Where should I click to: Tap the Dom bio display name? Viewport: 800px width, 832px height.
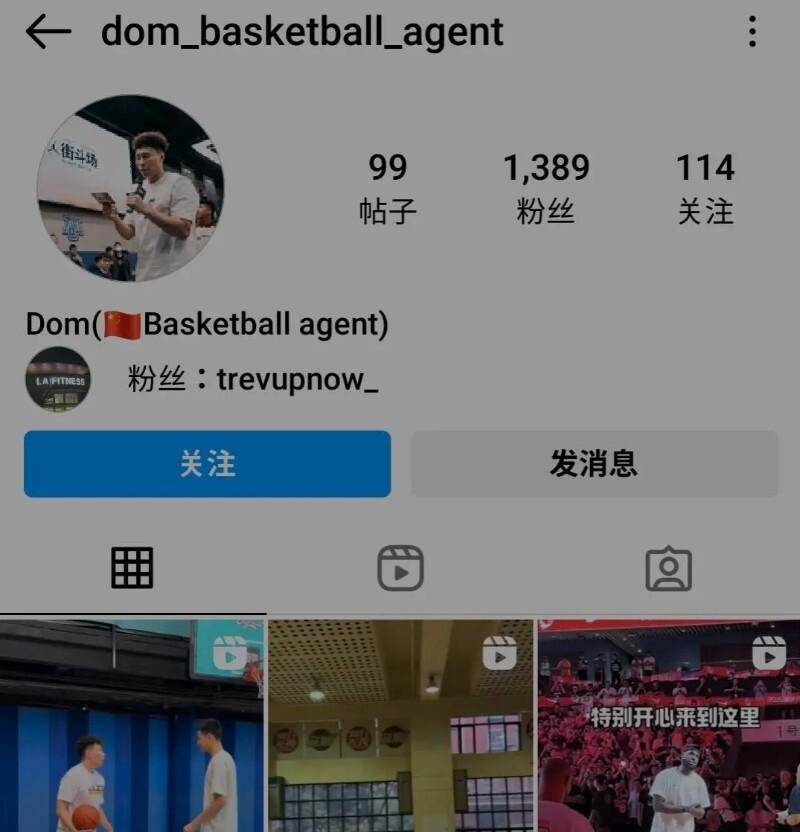click(208, 322)
